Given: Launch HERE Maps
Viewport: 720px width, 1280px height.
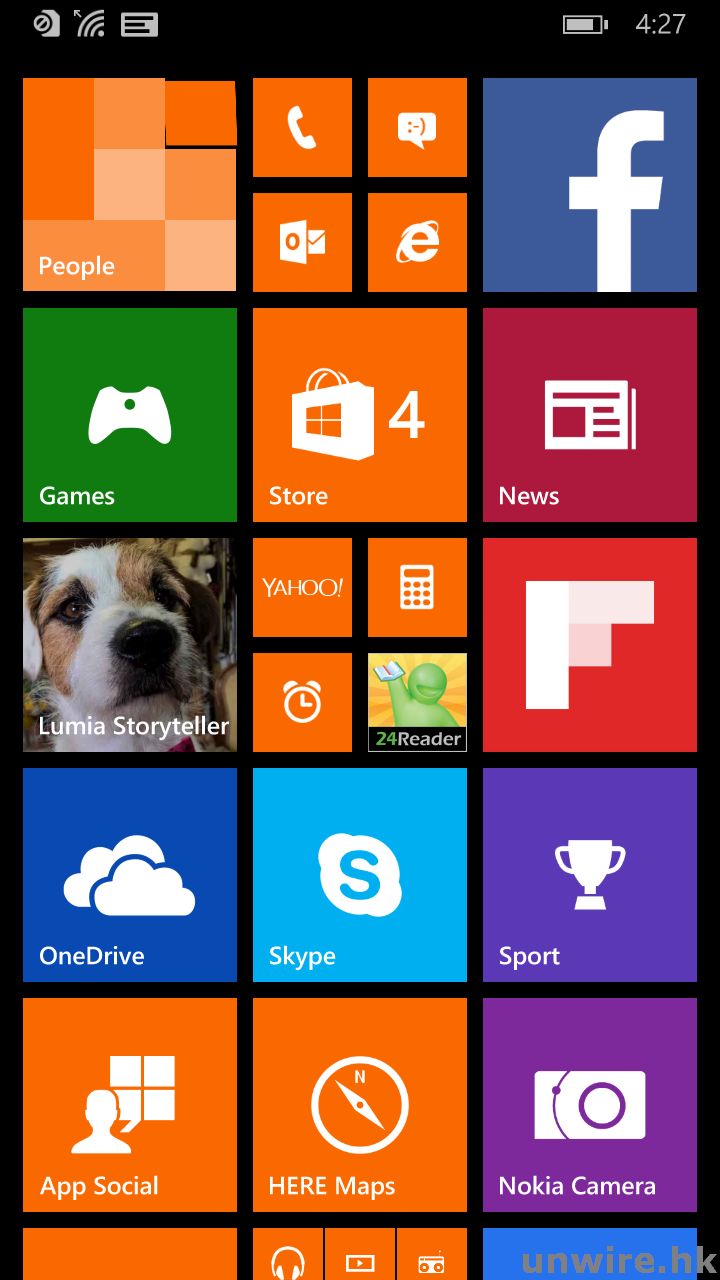Looking at the screenshot, I should (x=360, y=1105).
